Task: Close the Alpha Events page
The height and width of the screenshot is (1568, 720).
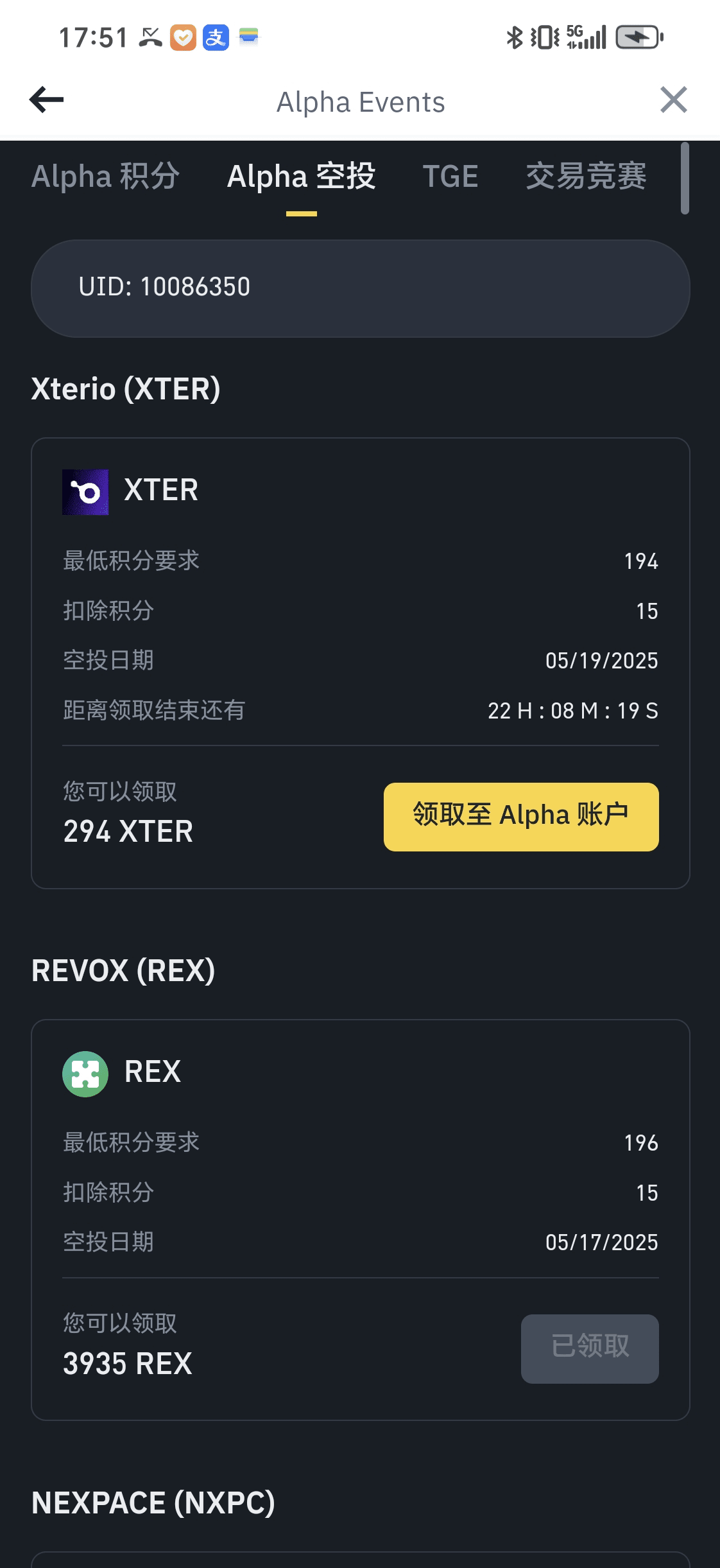Action: 674,100
